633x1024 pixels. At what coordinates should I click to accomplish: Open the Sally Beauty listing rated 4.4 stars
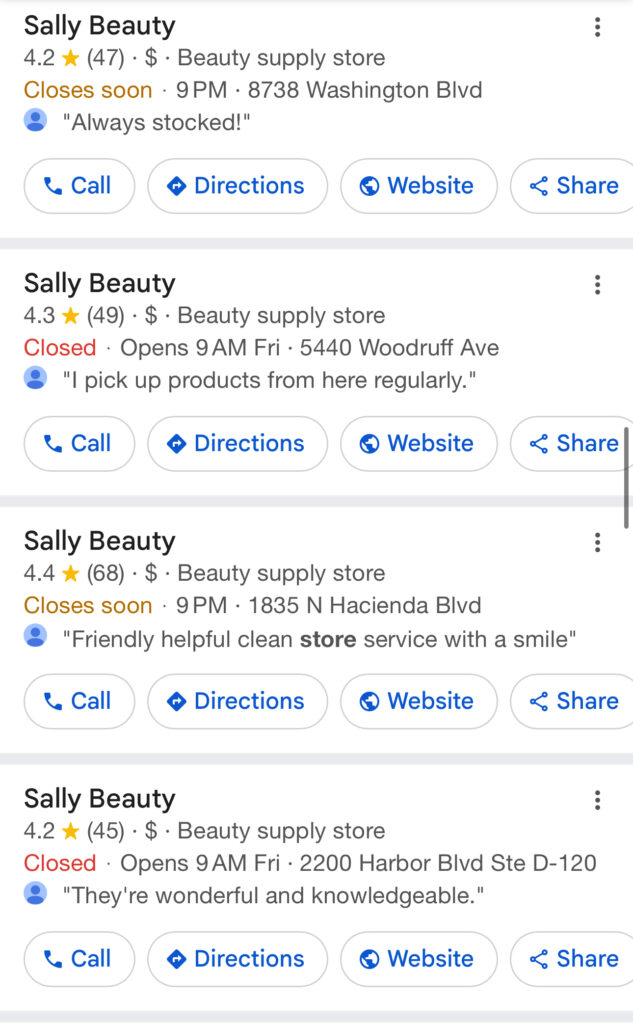[100, 542]
